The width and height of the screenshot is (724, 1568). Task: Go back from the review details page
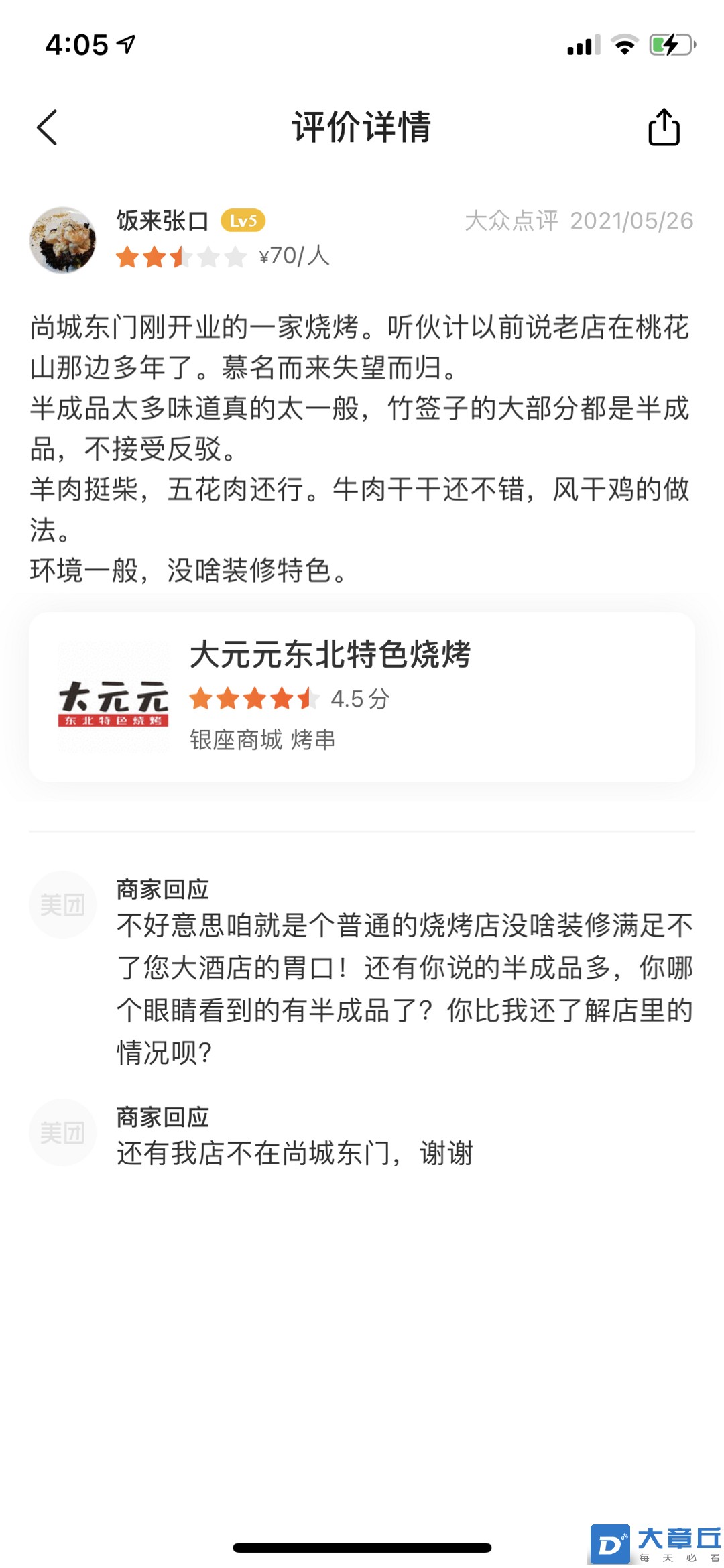(x=47, y=127)
